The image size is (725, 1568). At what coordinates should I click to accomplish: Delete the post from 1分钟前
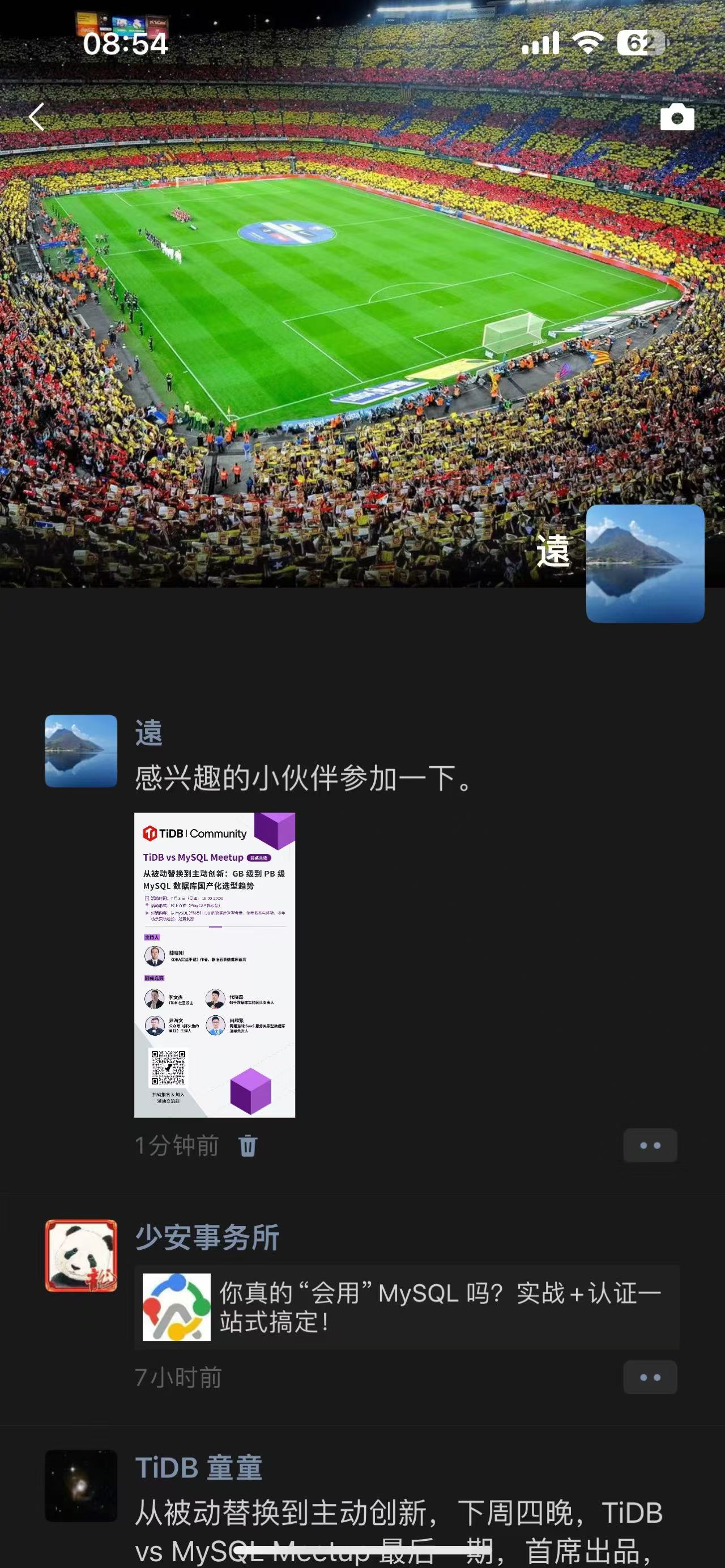(x=248, y=1146)
